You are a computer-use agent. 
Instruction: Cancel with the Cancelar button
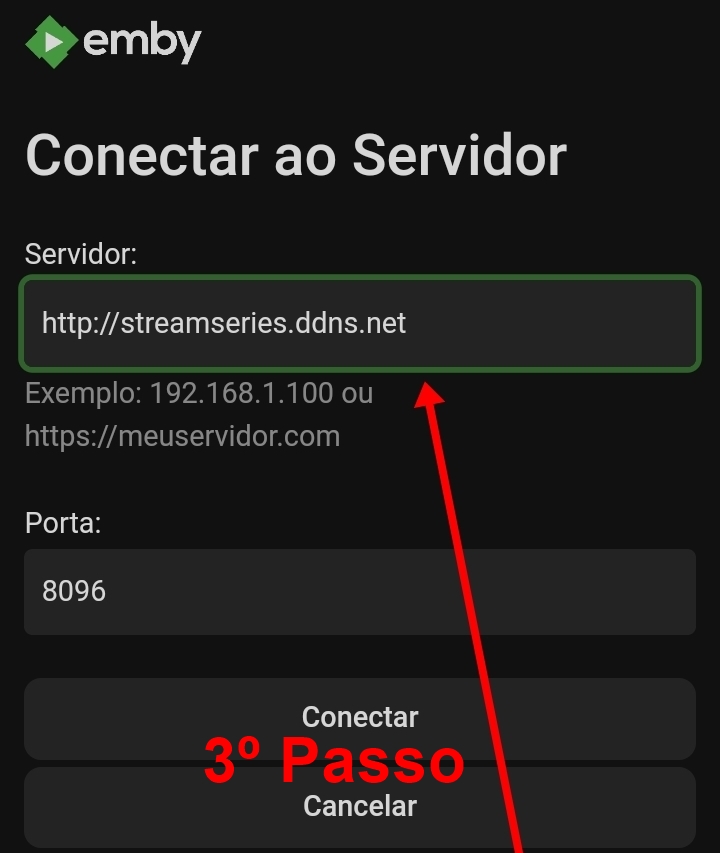360,807
